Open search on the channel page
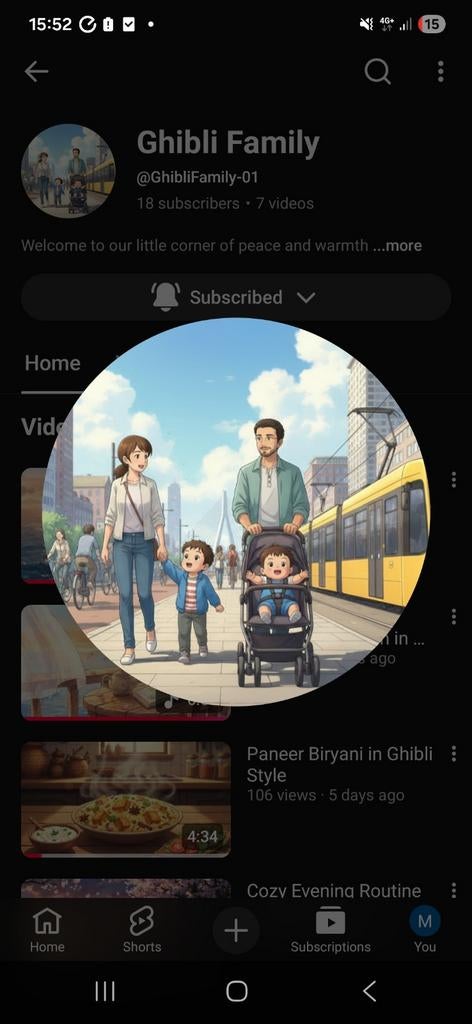Image resolution: width=472 pixels, height=1024 pixels. 377,71
